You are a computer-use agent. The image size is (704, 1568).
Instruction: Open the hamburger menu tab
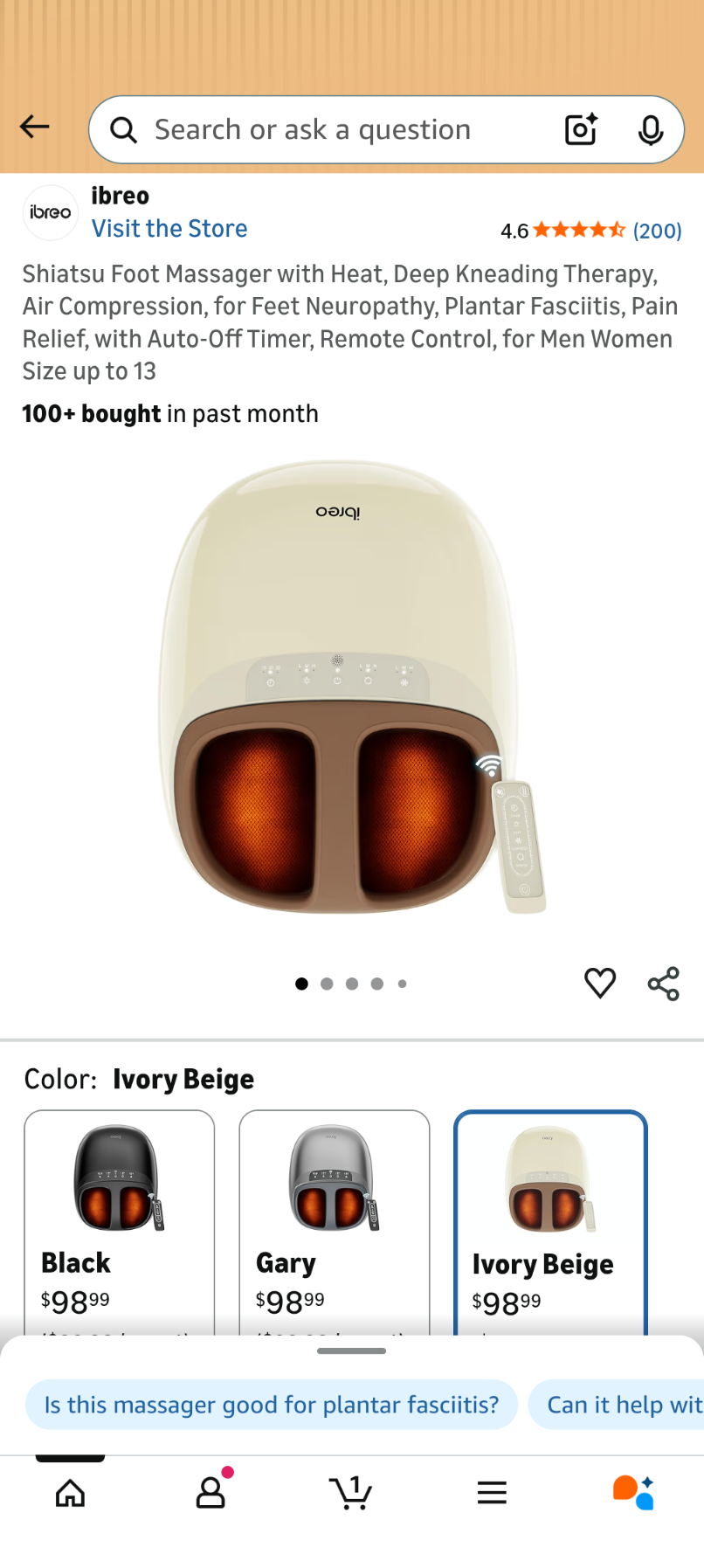point(492,1493)
